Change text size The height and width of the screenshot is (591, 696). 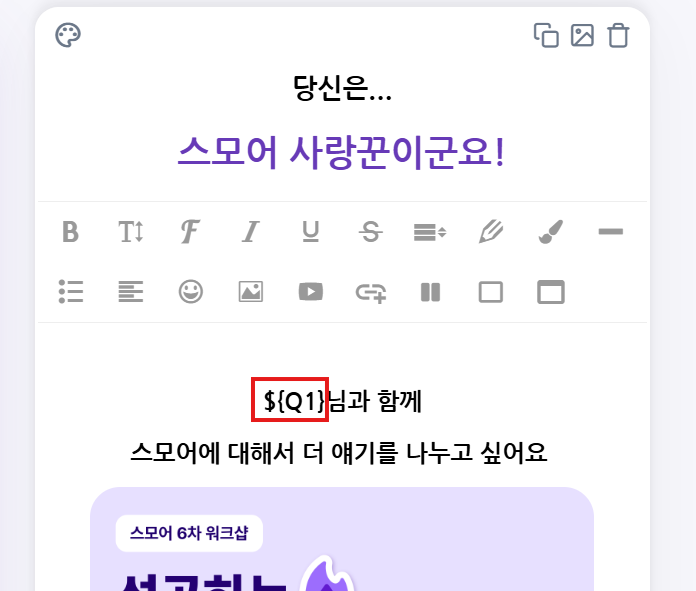131,232
